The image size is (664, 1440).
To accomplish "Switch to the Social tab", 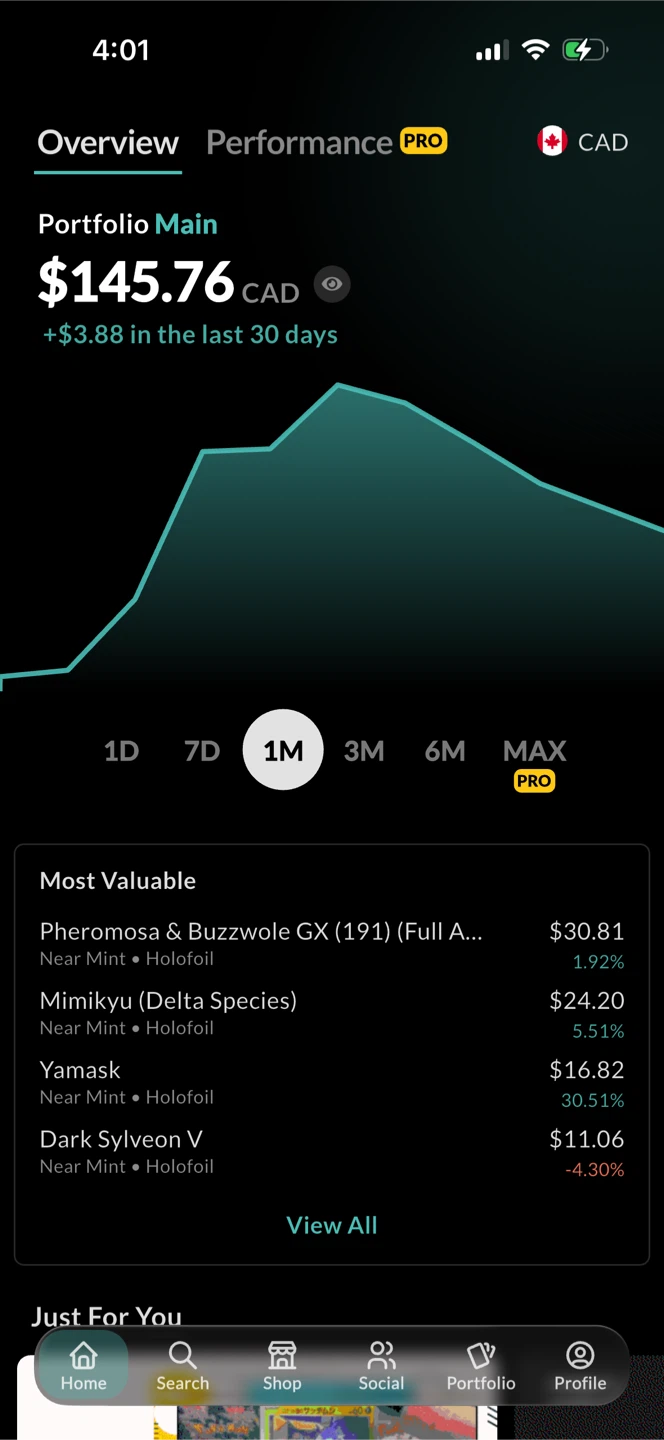I will click(381, 1367).
